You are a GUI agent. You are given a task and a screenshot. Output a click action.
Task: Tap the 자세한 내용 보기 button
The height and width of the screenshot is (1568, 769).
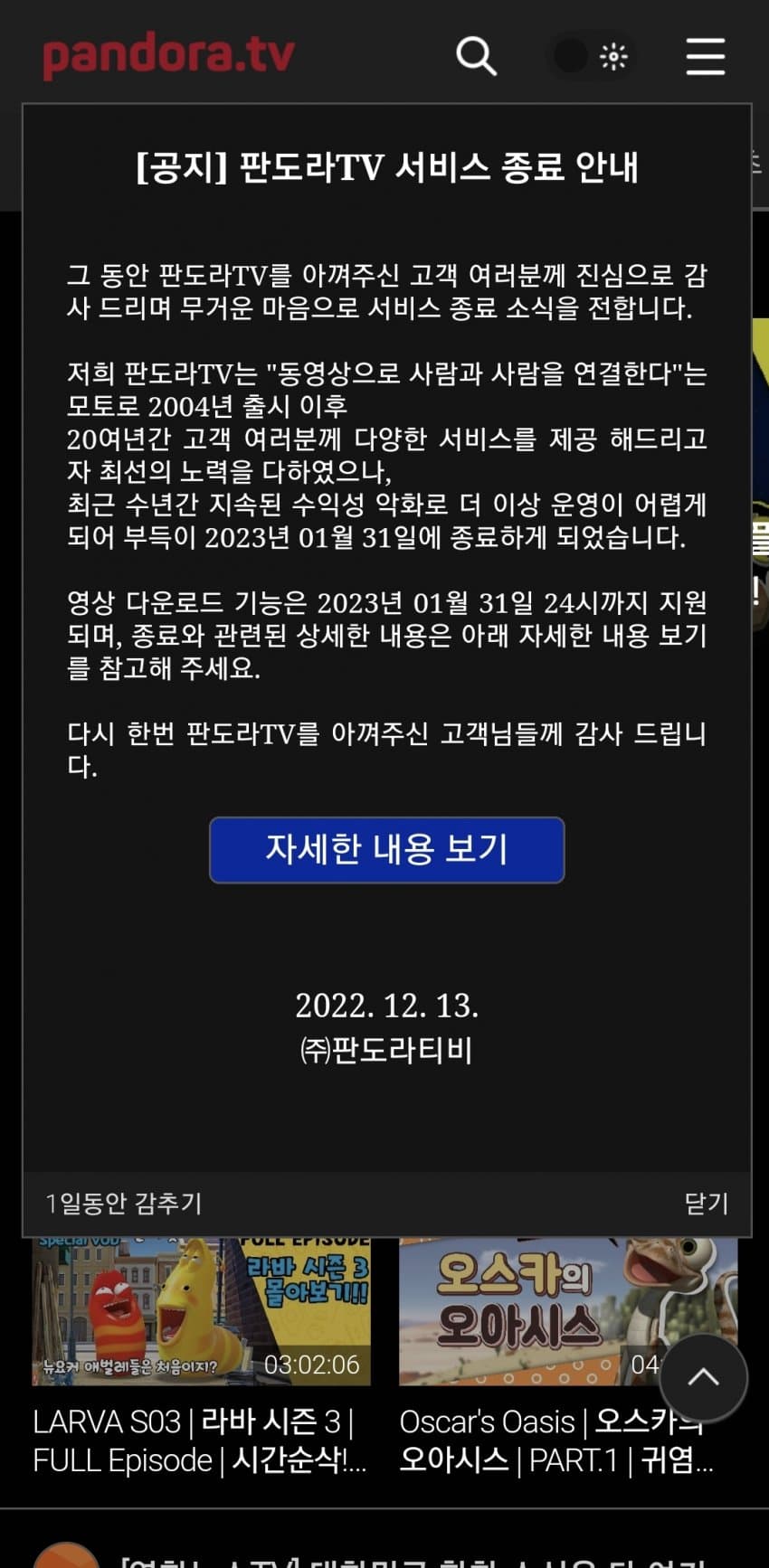click(x=386, y=849)
